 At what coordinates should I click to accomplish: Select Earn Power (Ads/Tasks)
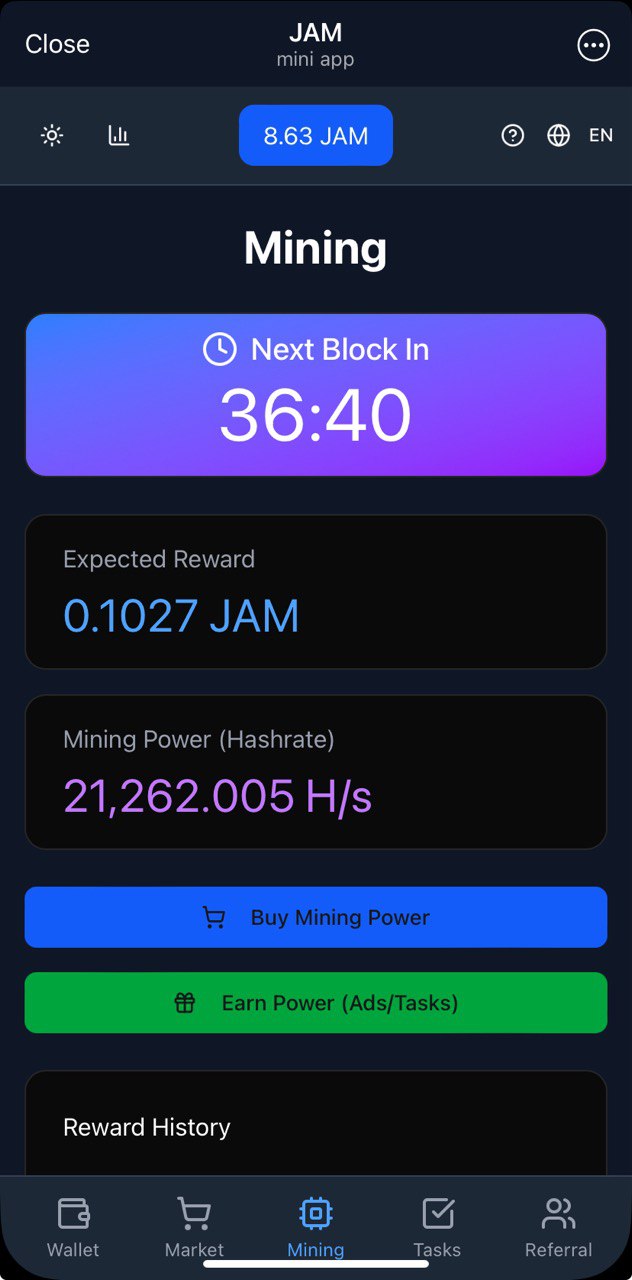(315, 1002)
